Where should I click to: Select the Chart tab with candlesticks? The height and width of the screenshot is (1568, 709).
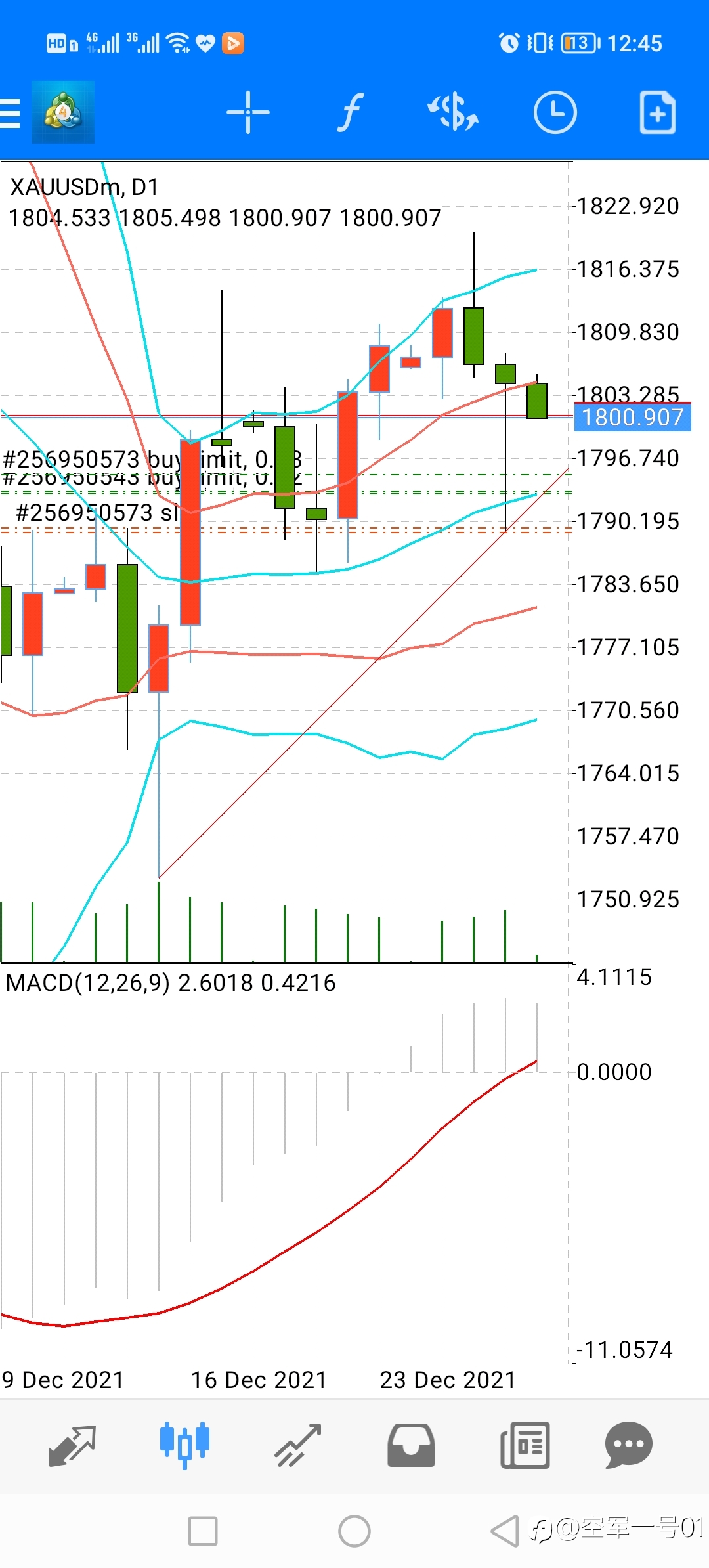(x=184, y=1445)
